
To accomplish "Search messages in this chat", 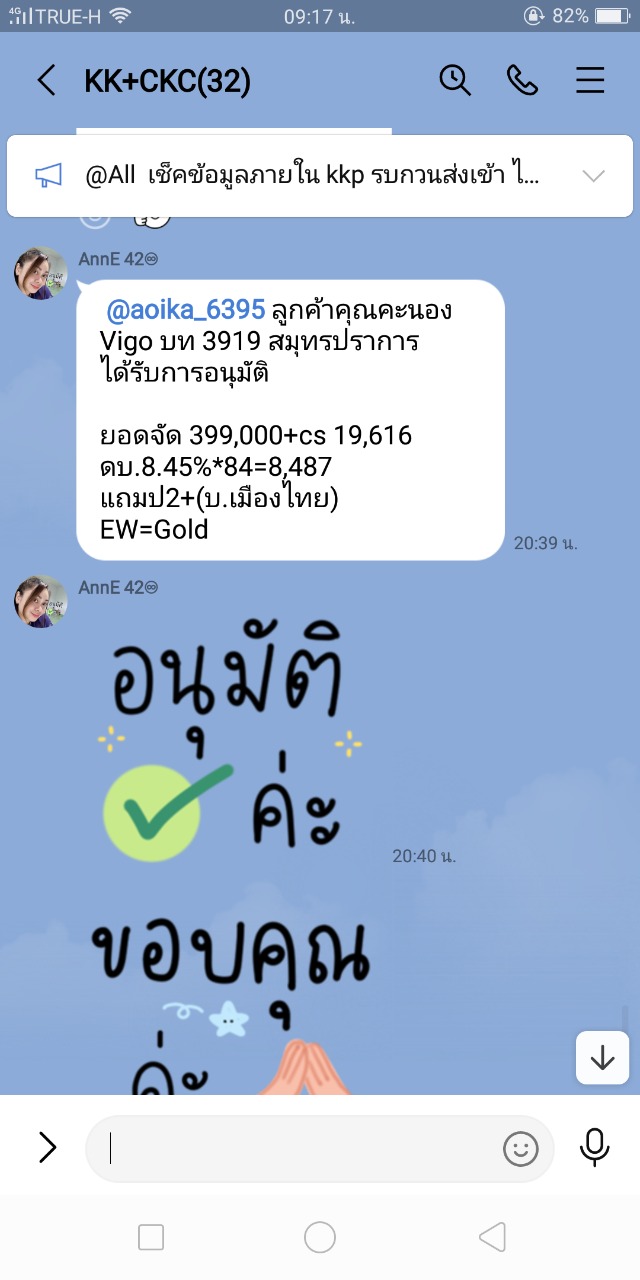I will pos(455,81).
